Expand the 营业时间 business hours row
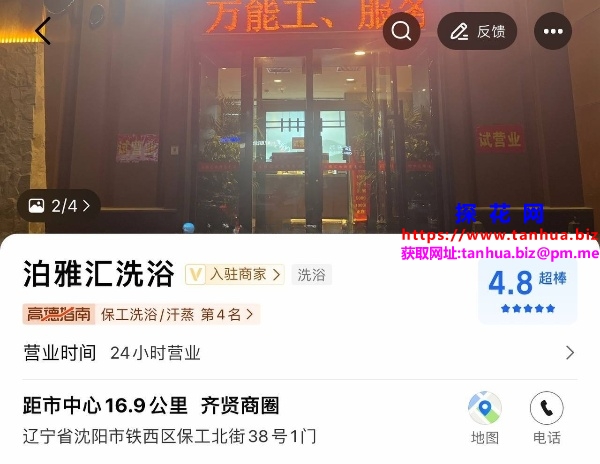This screenshot has width=600, height=464. [x=300, y=353]
